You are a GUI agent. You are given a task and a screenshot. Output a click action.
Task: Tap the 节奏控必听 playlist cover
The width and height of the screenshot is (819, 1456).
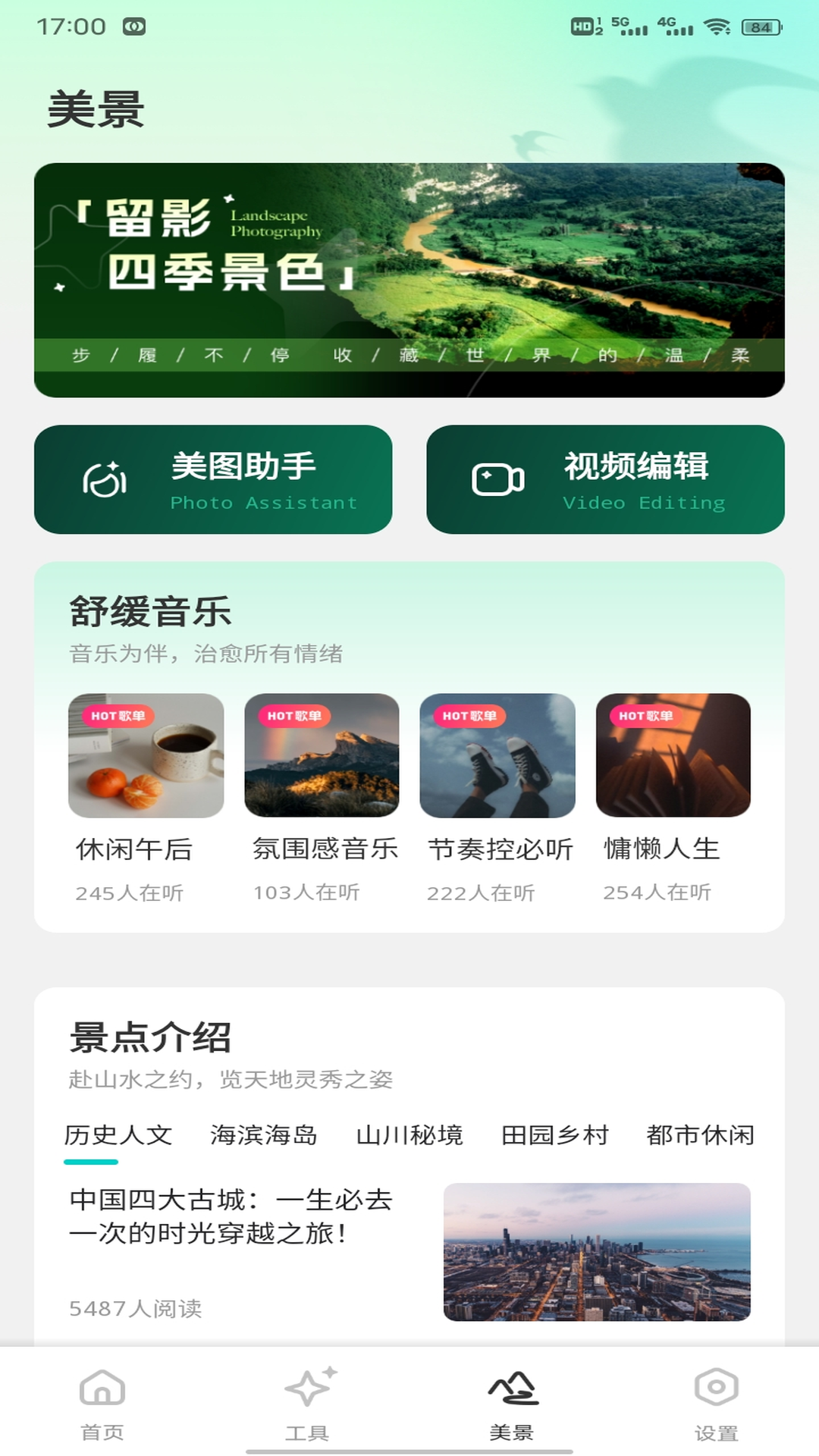(x=497, y=756)
